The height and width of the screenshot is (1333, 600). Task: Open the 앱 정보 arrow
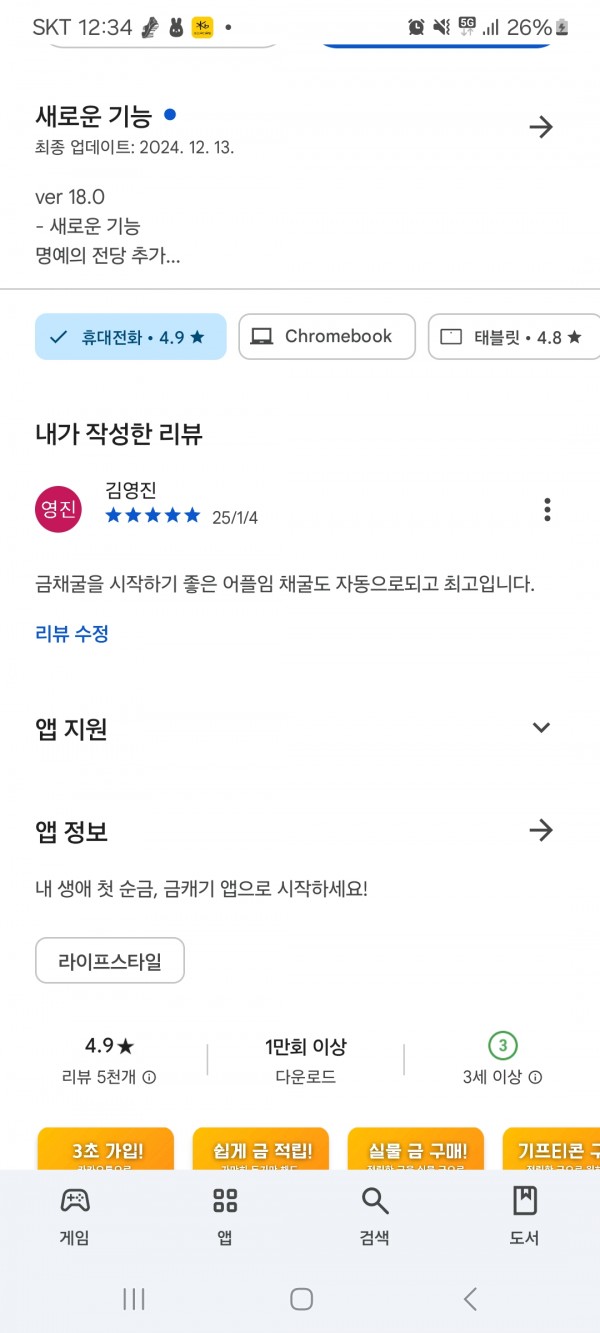[x=540, y=830]
